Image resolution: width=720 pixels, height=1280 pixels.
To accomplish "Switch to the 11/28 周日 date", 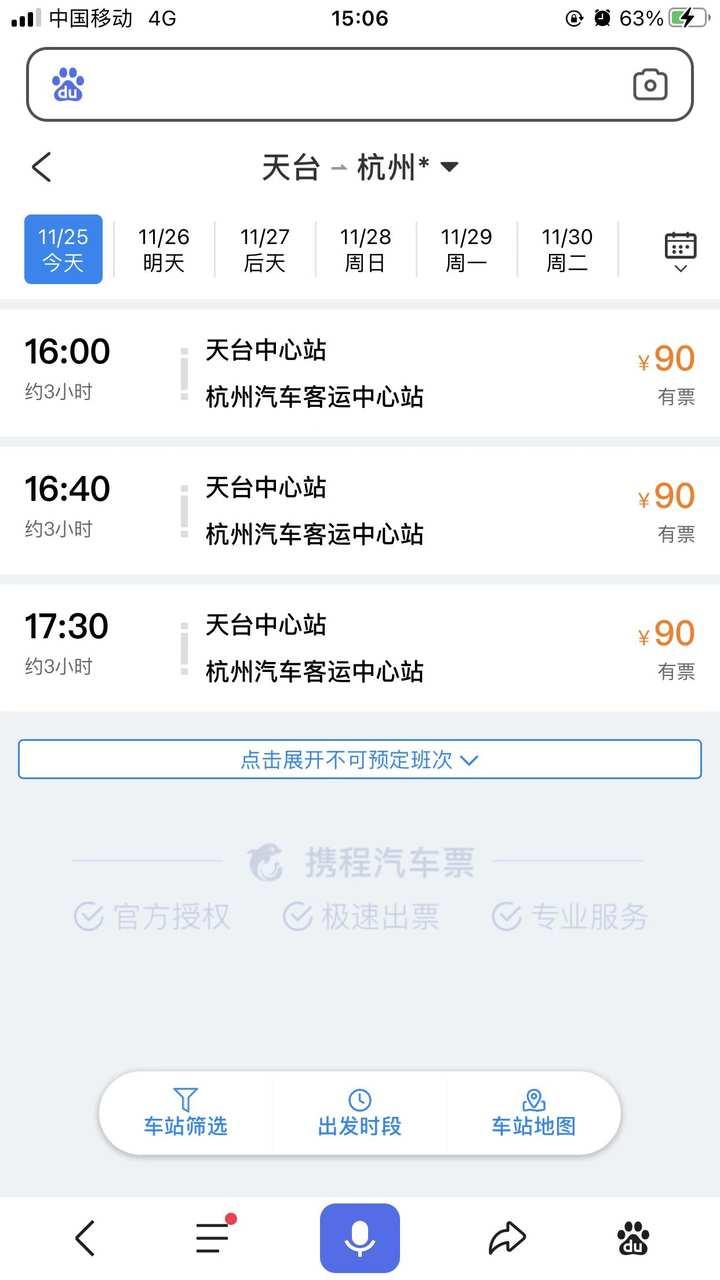I will [365, 250].
